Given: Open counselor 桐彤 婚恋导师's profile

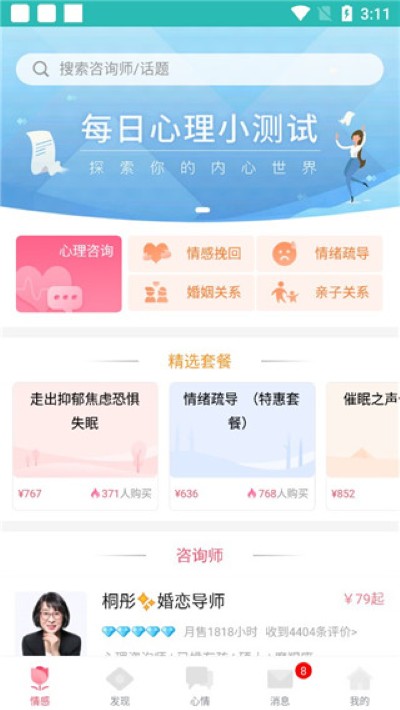Looking at the screenshot, I should tap(200, 624).
